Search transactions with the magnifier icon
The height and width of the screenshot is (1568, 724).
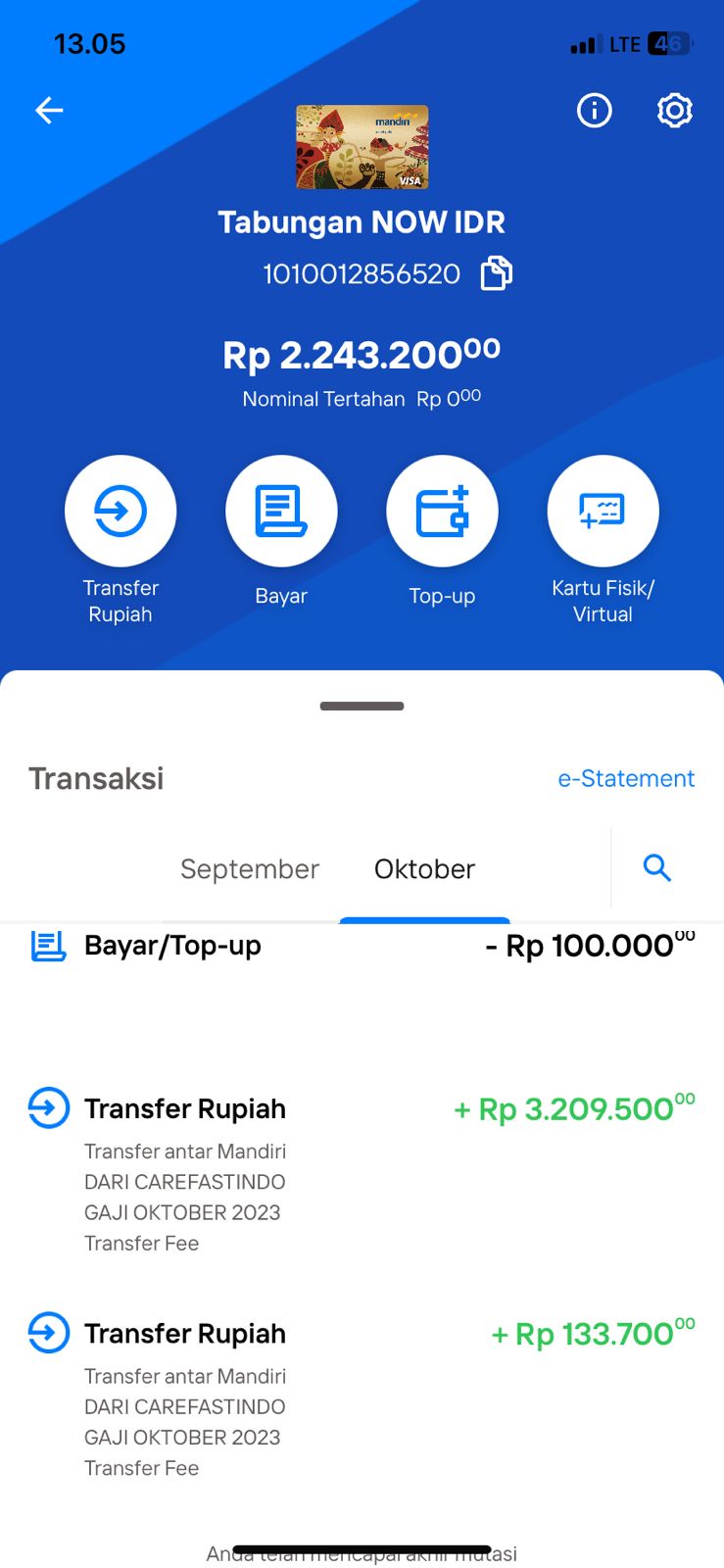click(656, 867)
